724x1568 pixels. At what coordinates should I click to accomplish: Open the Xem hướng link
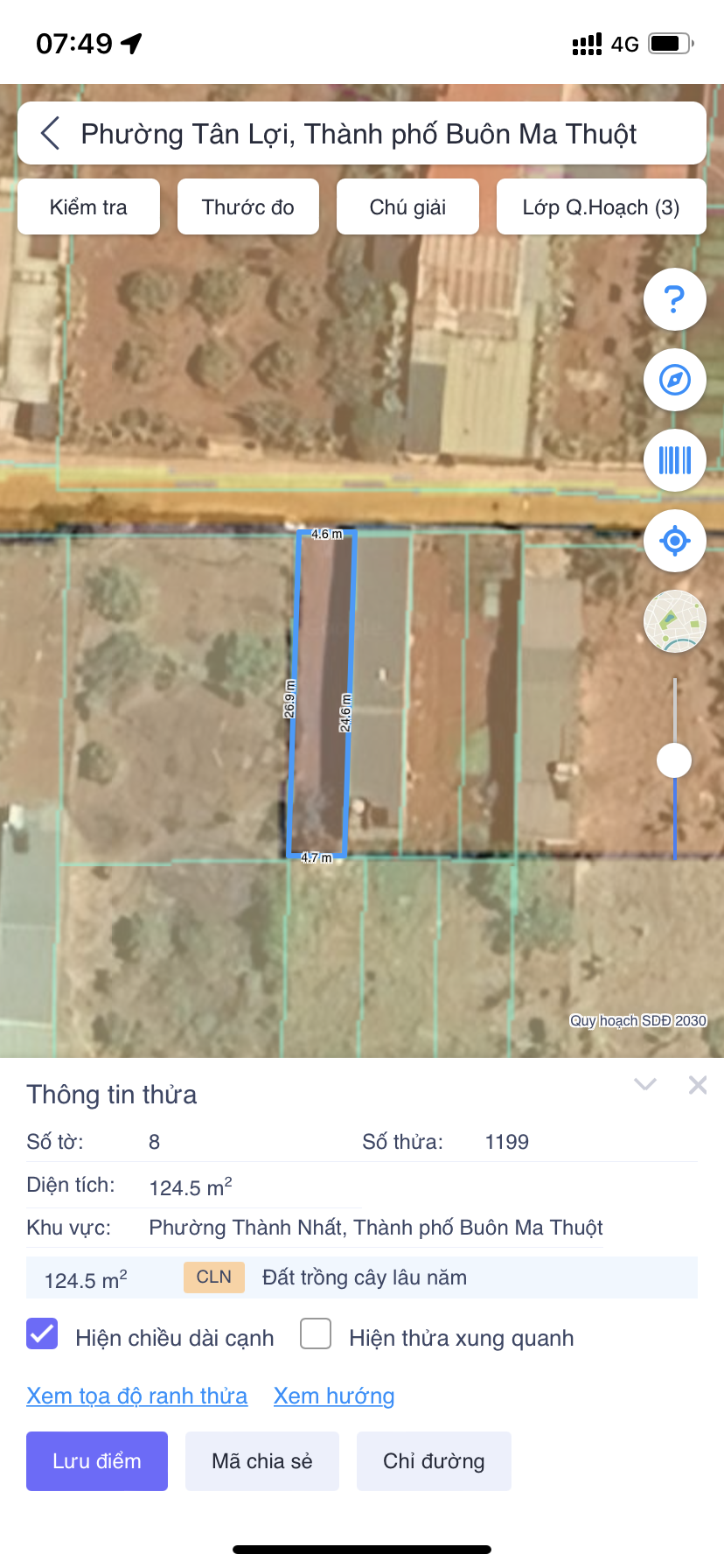(x=334, y=1396)
